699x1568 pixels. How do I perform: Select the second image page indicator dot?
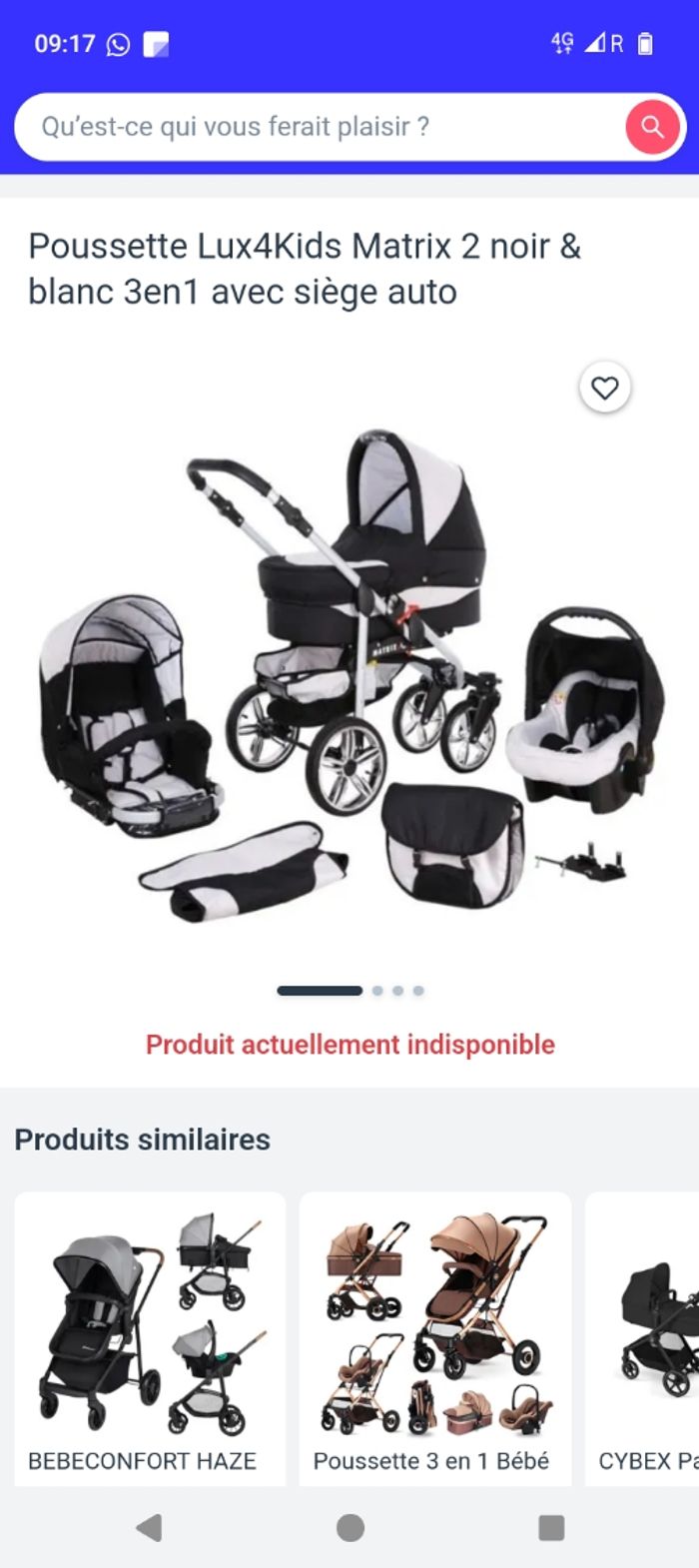pos(377,991)
